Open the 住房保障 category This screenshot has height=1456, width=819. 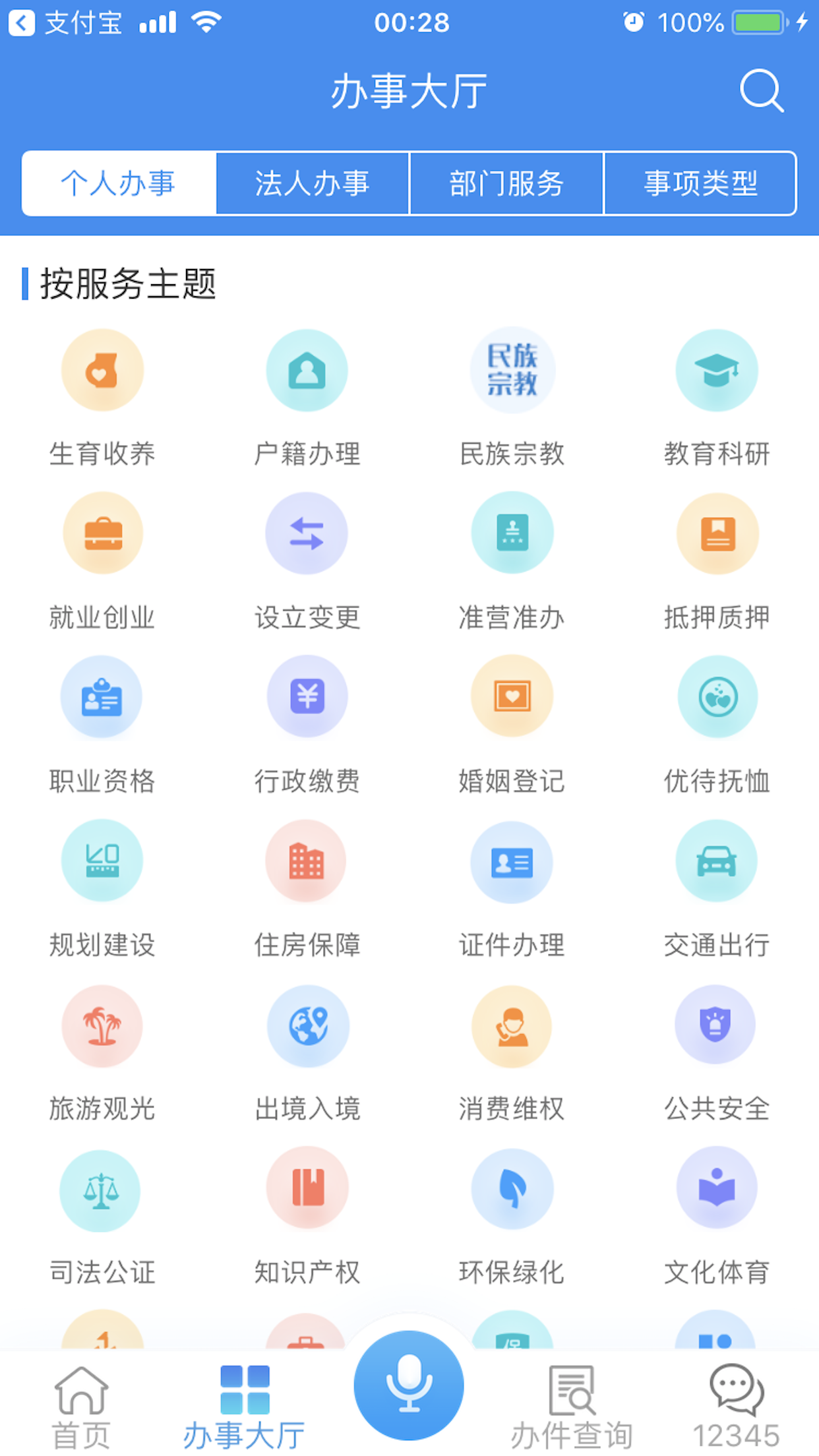(x=307, y=889)
